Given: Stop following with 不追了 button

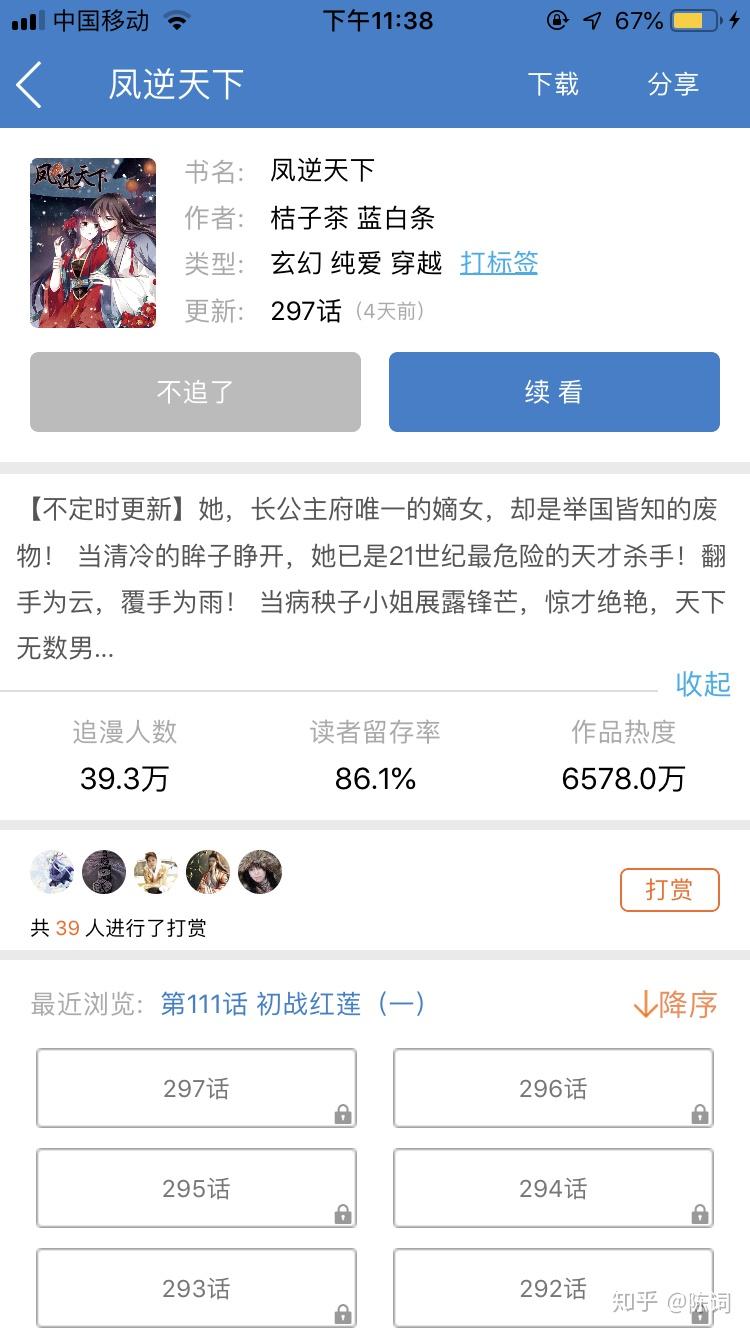Looking at the screenshot, I should click(x=195, y=392).
